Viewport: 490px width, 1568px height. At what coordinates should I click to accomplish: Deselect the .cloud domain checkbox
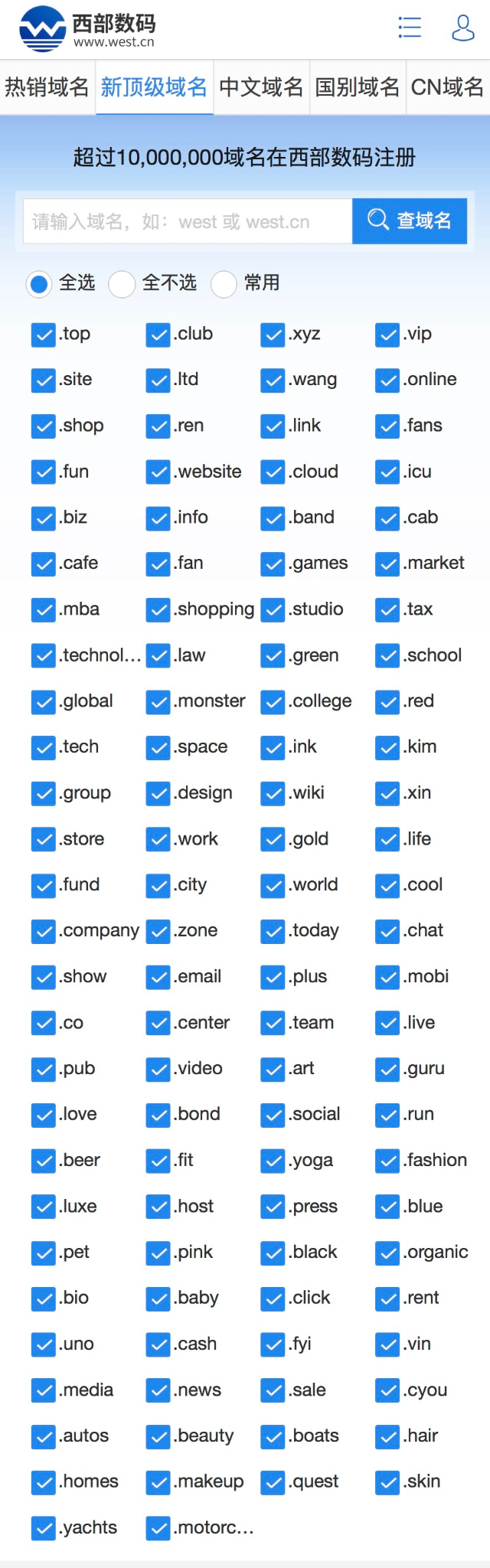273,472
